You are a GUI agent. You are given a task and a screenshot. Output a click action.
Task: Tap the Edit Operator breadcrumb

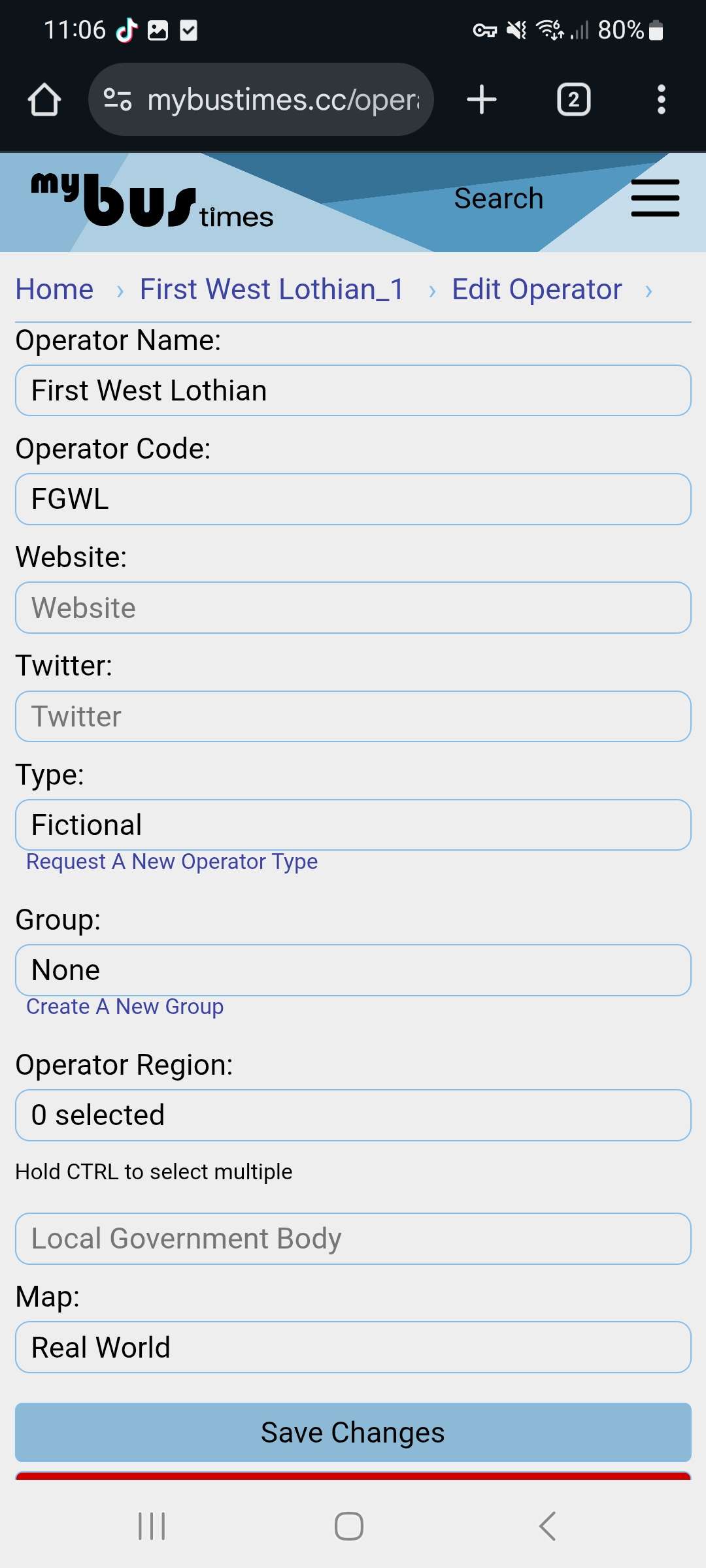(537, 289)
